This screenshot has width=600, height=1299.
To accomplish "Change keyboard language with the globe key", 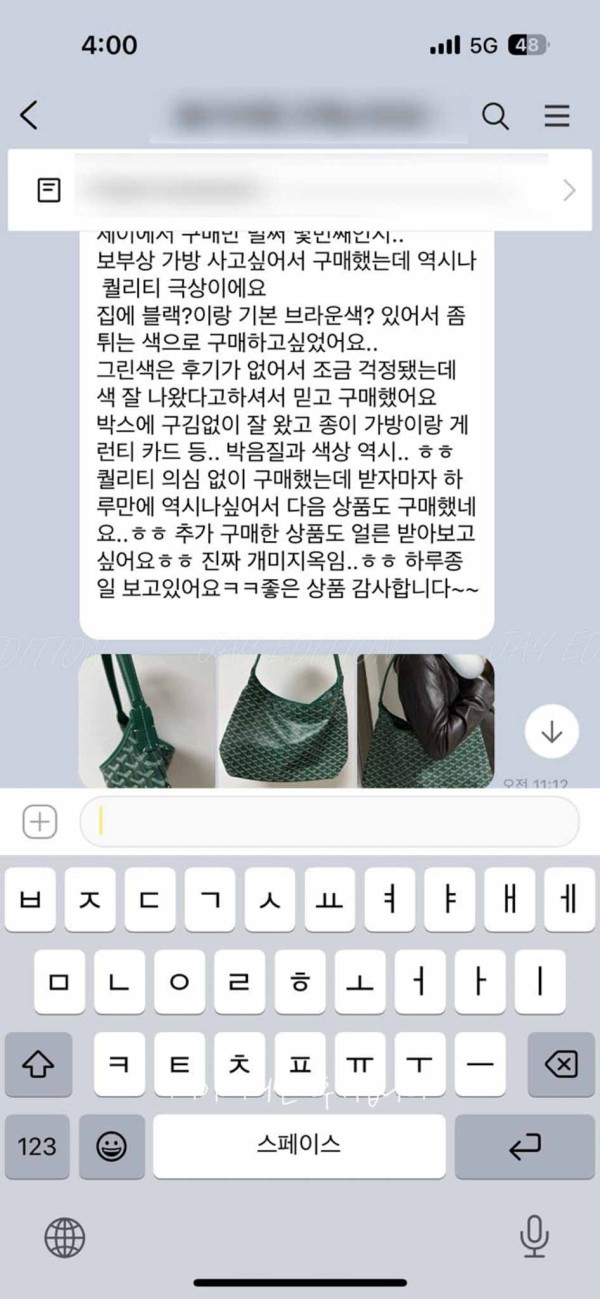I will 65,1237.
